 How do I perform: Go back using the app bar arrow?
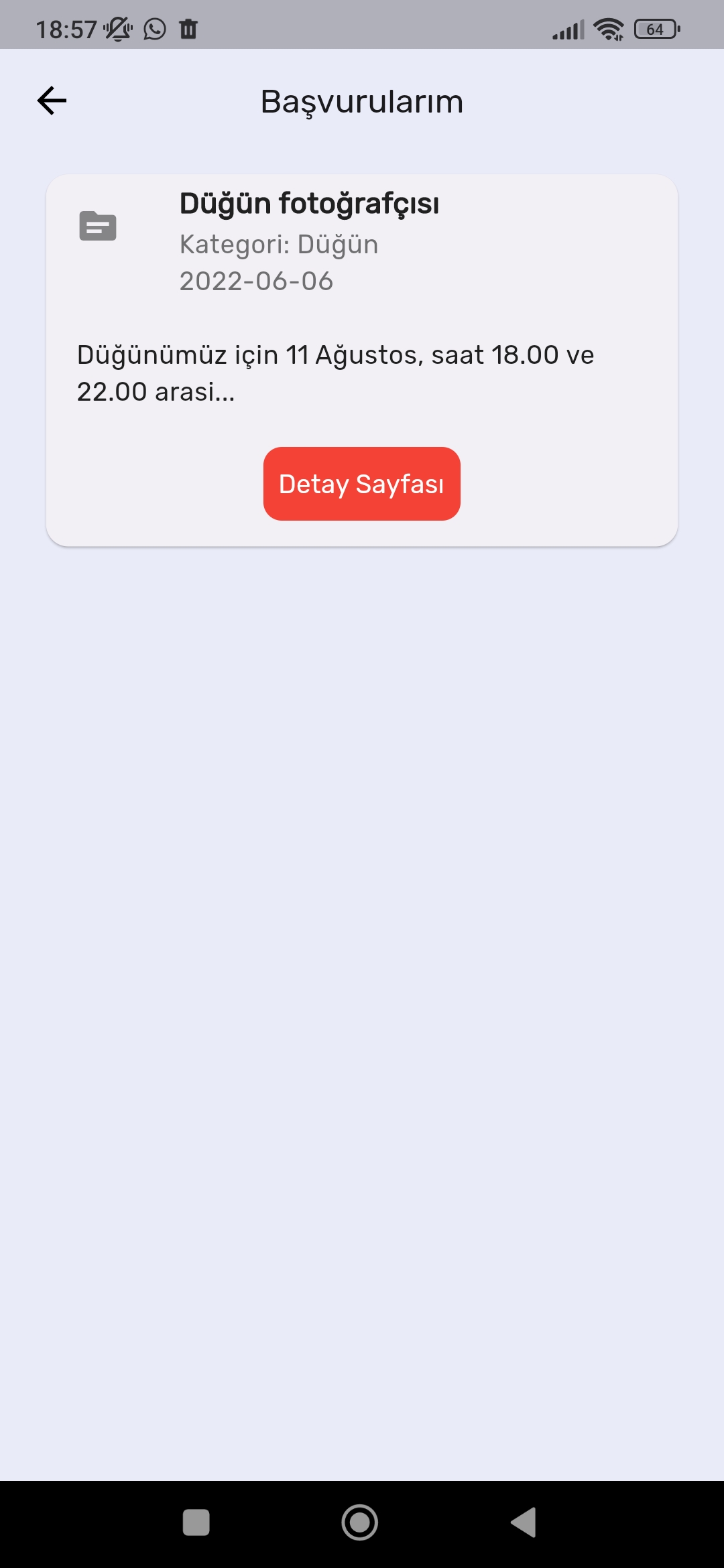pos(52,101)
